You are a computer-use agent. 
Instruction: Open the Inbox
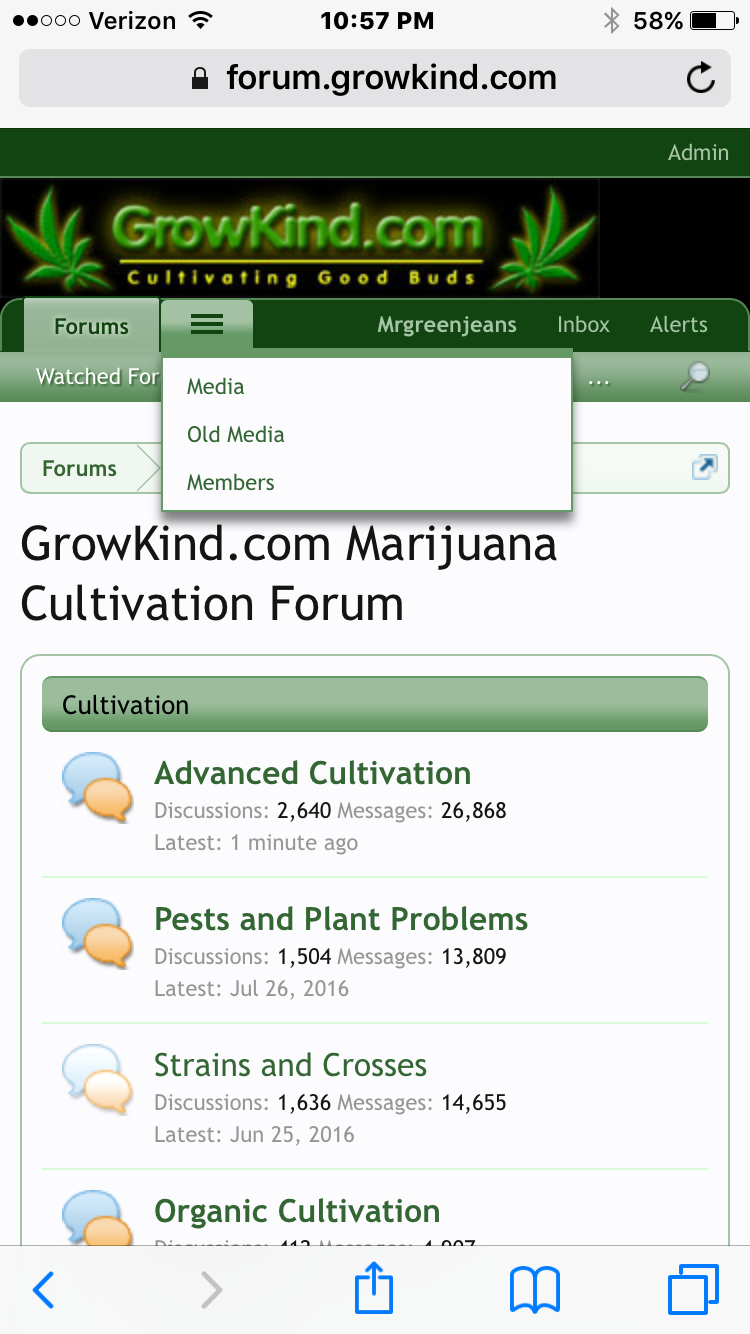tap(583, 325)
